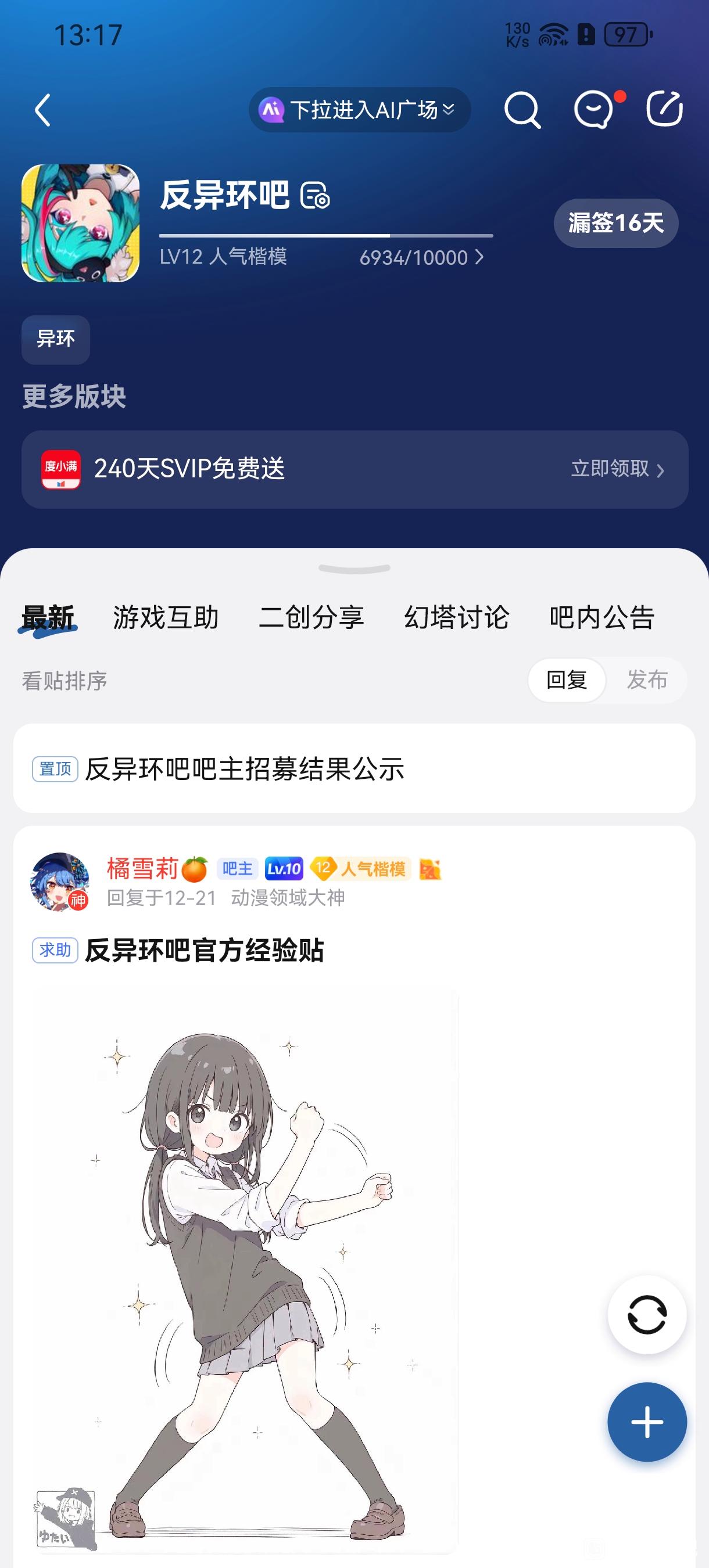Switch to the 吧内公告 tab

pos(602,617)
